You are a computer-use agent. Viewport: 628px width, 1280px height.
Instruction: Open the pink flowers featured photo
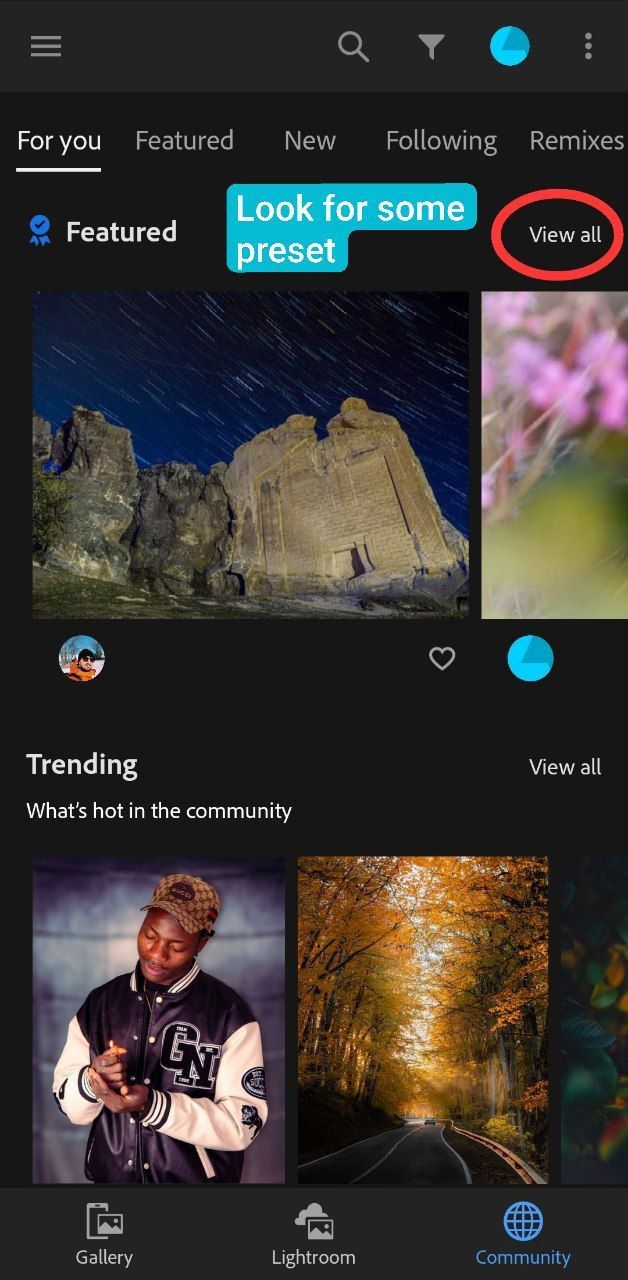point(554,455)
